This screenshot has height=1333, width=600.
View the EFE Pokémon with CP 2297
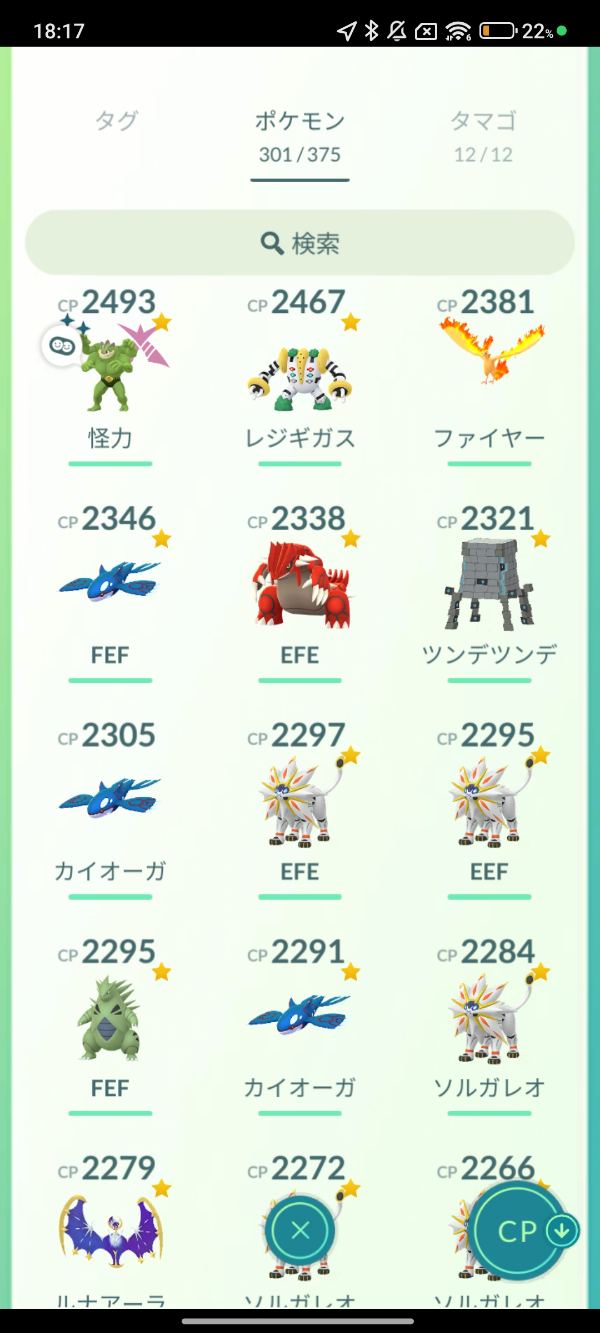pos(300,805)
